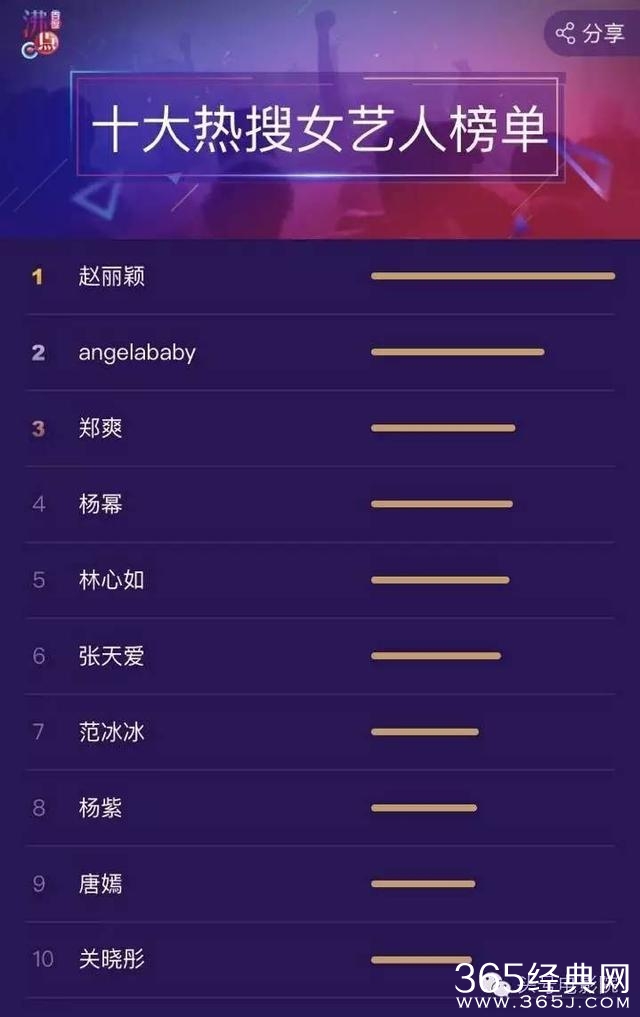Select the 范冰冰 entry
Image resolution: width=640 pixels, height=1017 pixels.
pyautogui.click(x=112, y=732)
